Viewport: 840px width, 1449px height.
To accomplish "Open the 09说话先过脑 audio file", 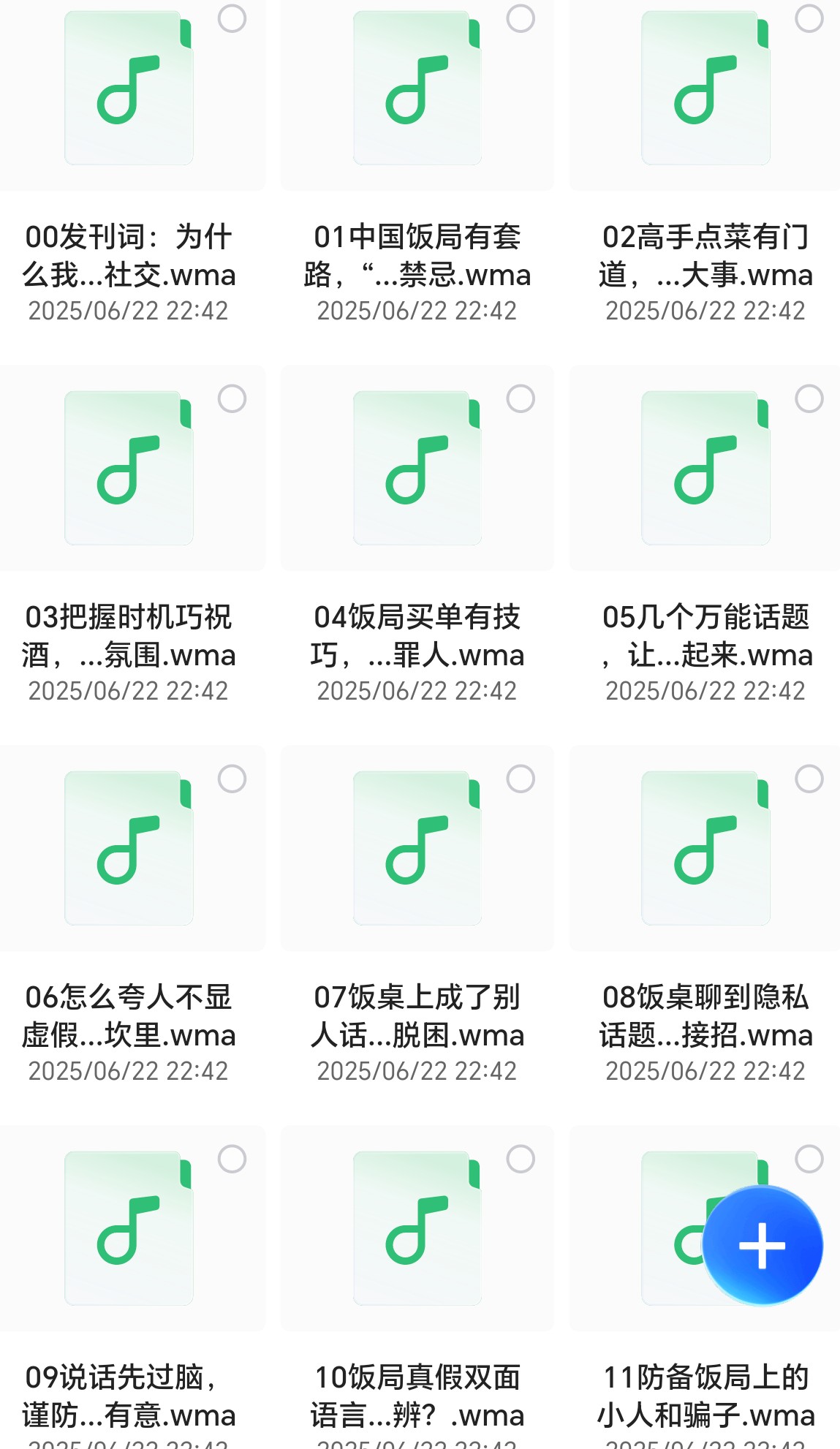I will pos(129,1228).
